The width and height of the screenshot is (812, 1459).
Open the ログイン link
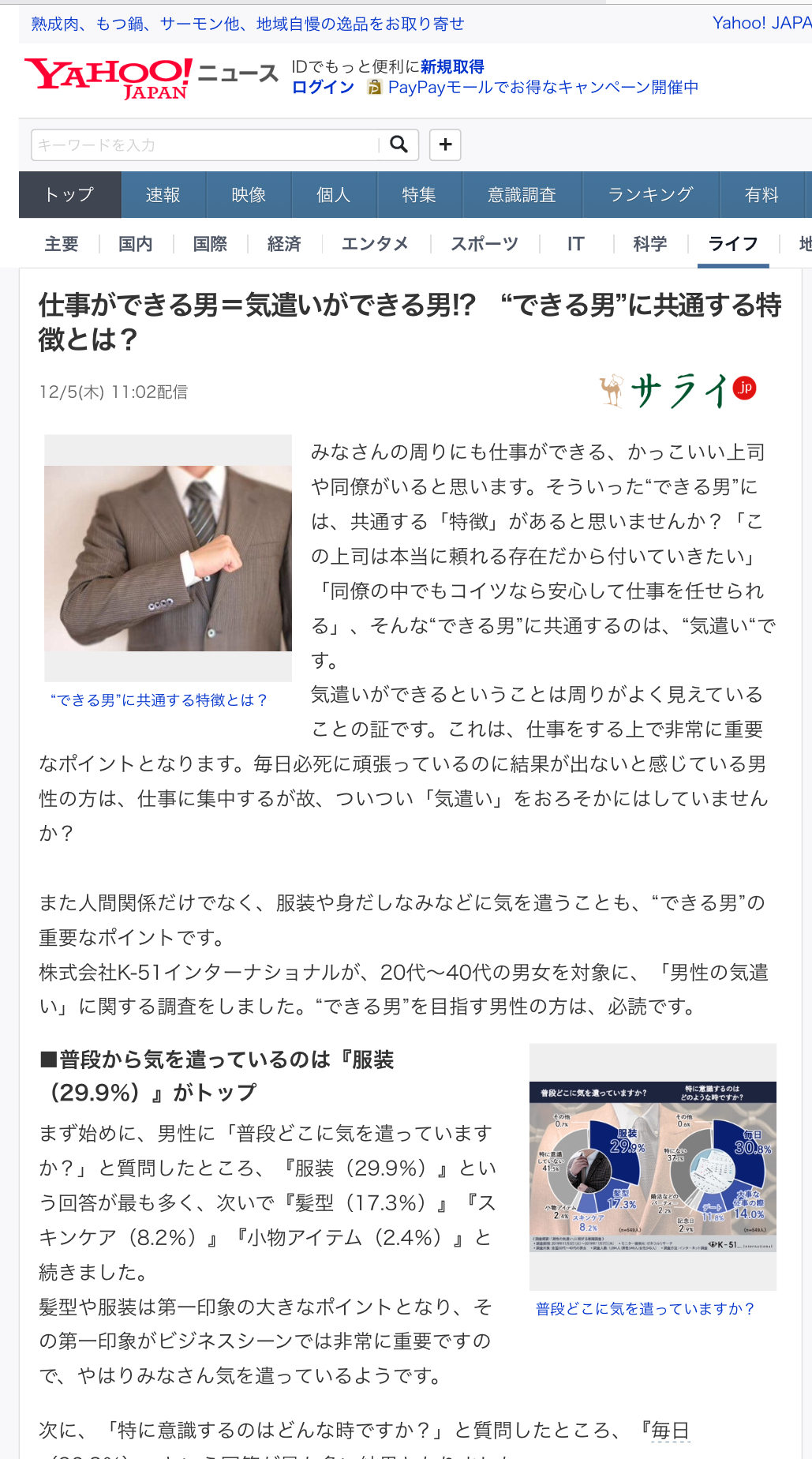click(x=323, y=87)
